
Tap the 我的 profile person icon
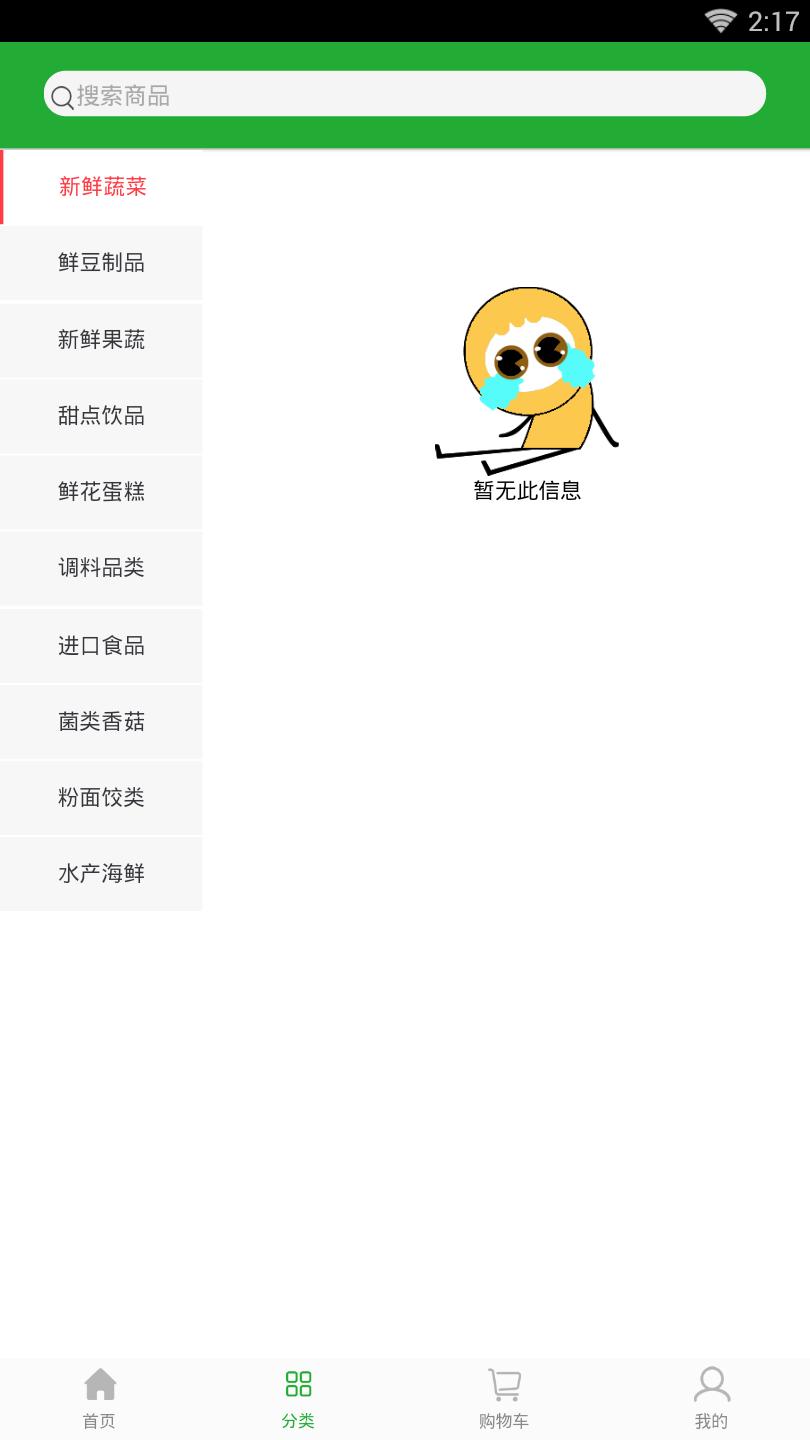(x=711, y=1385)
